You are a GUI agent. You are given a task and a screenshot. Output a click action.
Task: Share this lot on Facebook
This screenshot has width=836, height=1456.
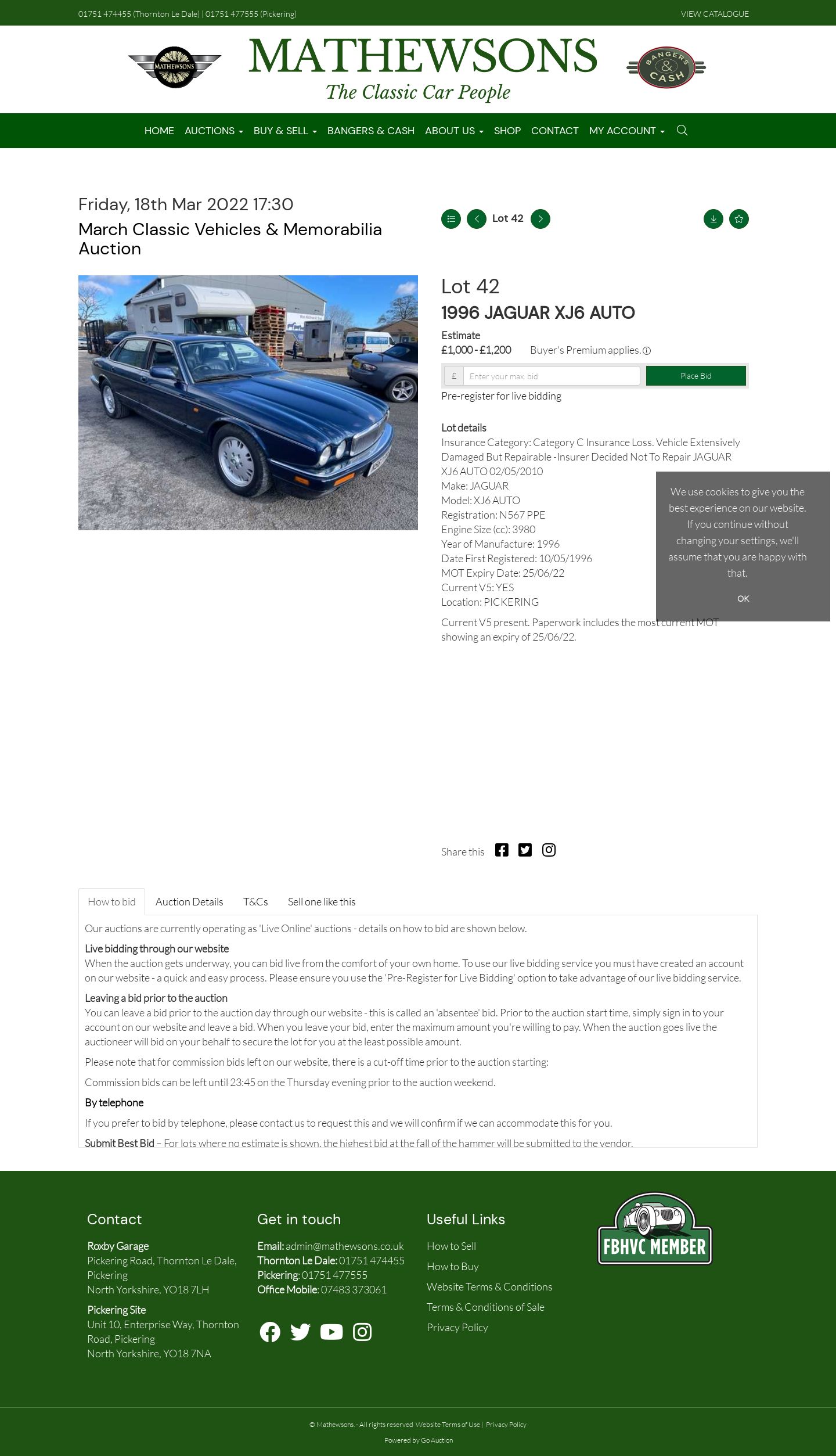[502, 850]
